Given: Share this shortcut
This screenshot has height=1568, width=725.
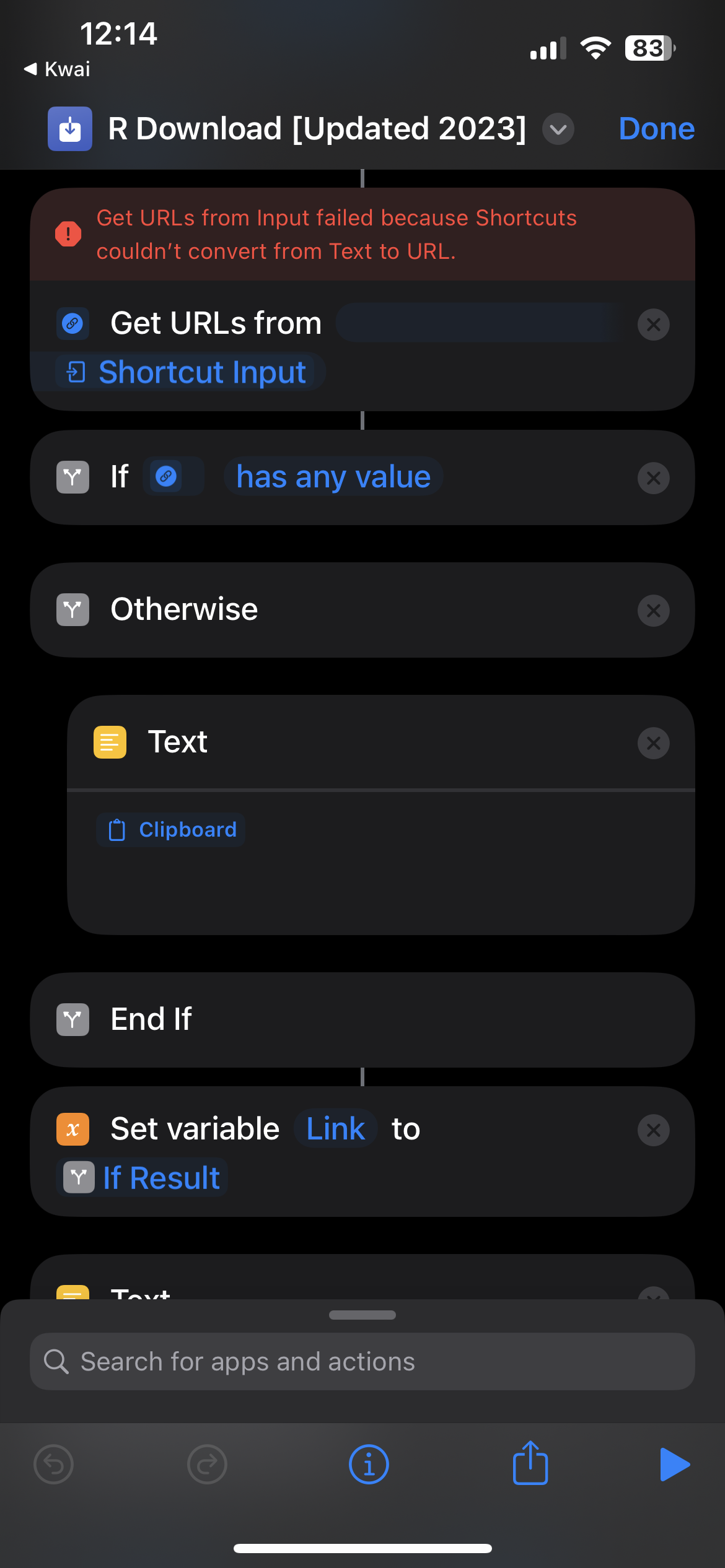Looking at the screenshot, I should 530,1463.
